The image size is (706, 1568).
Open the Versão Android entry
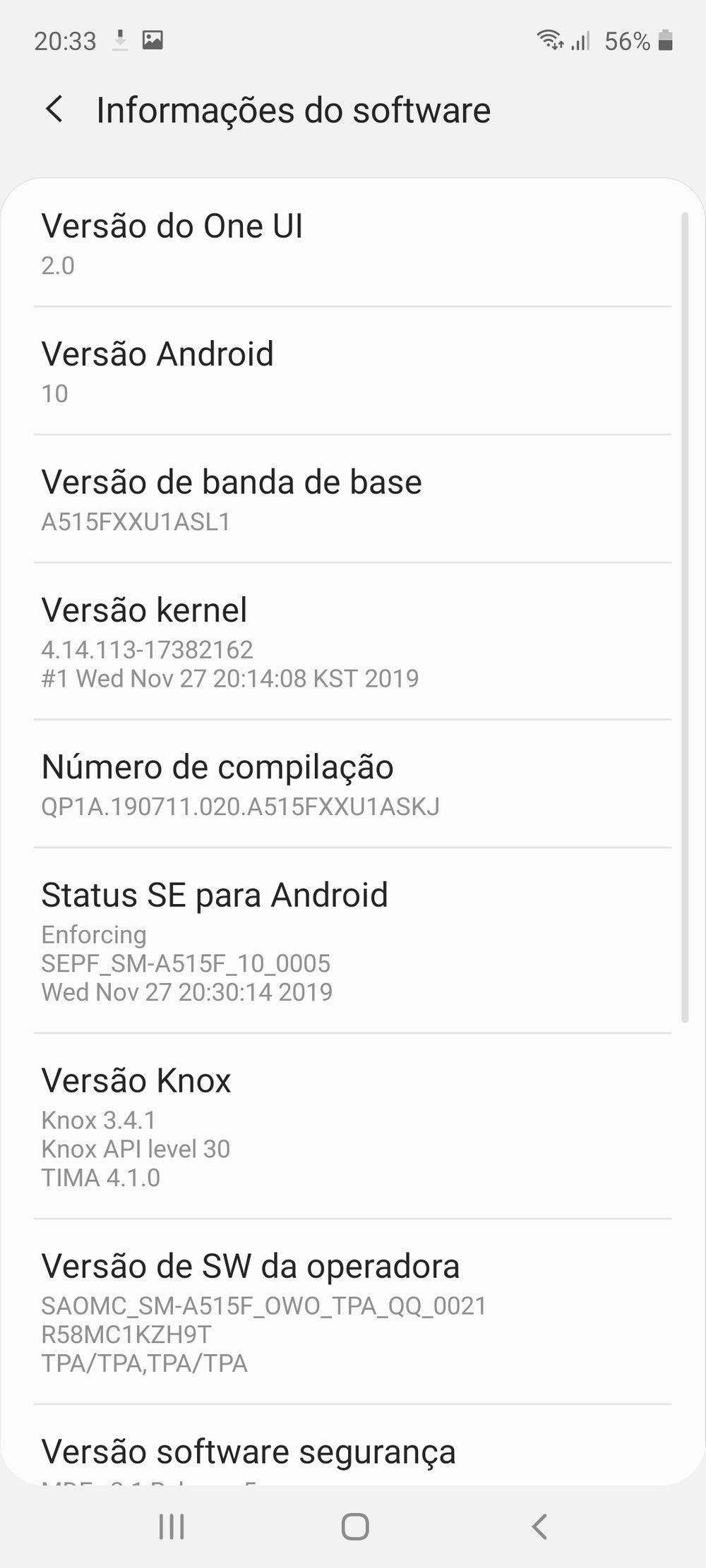point(352,371)
